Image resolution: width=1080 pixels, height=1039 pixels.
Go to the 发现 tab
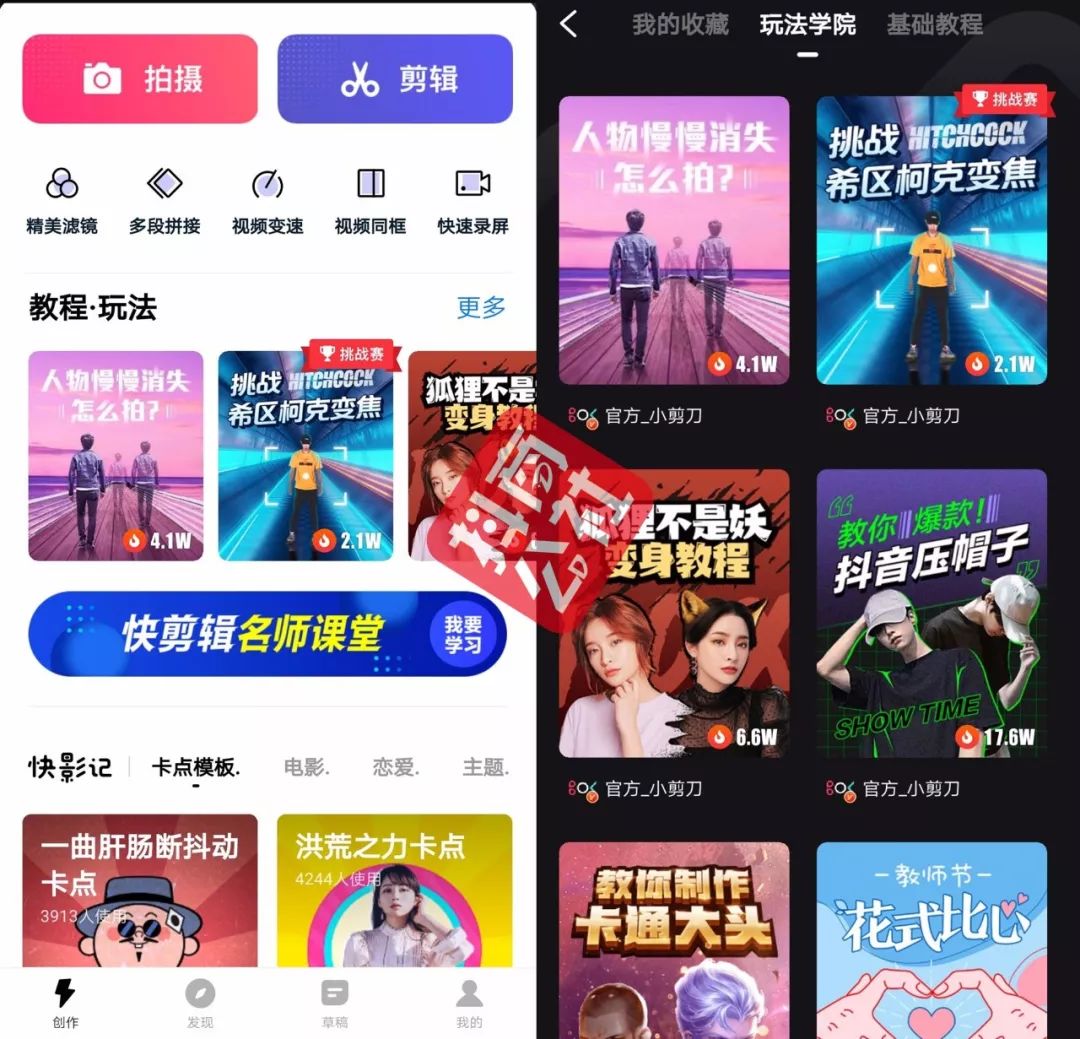click(200, 1002)
